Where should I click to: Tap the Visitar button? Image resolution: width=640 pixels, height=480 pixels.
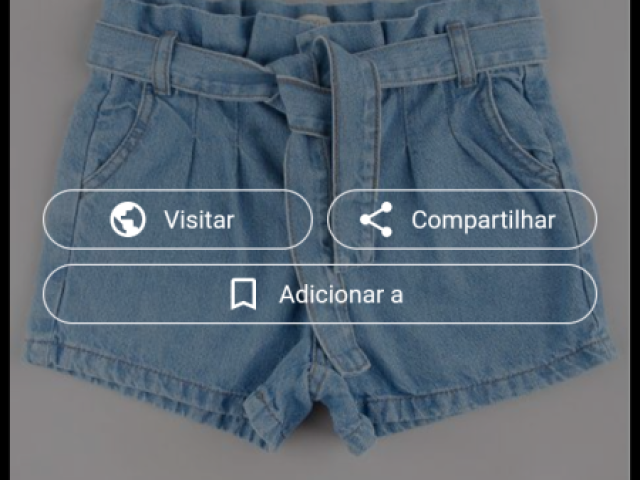coord(177,219)
